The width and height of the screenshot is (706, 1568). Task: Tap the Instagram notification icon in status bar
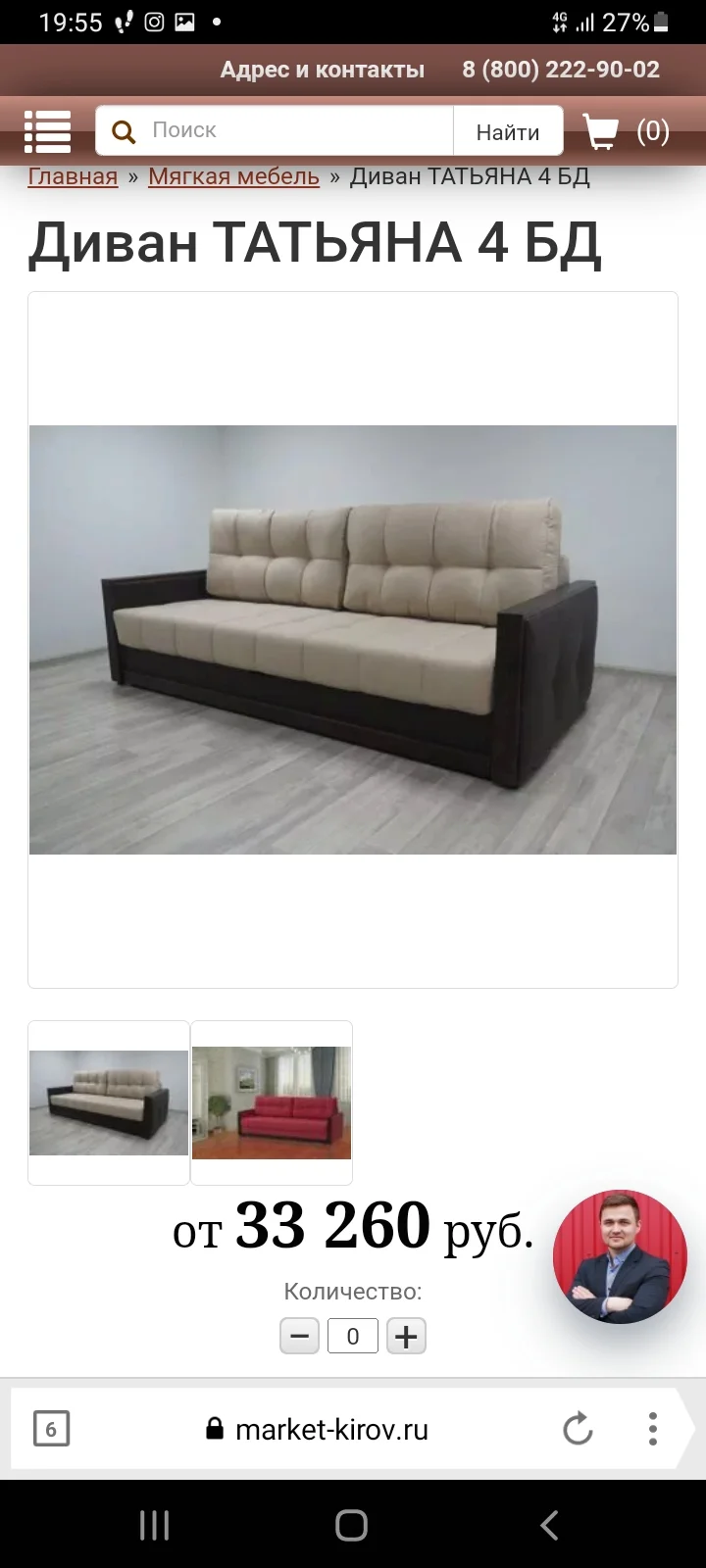click(152, 21)
